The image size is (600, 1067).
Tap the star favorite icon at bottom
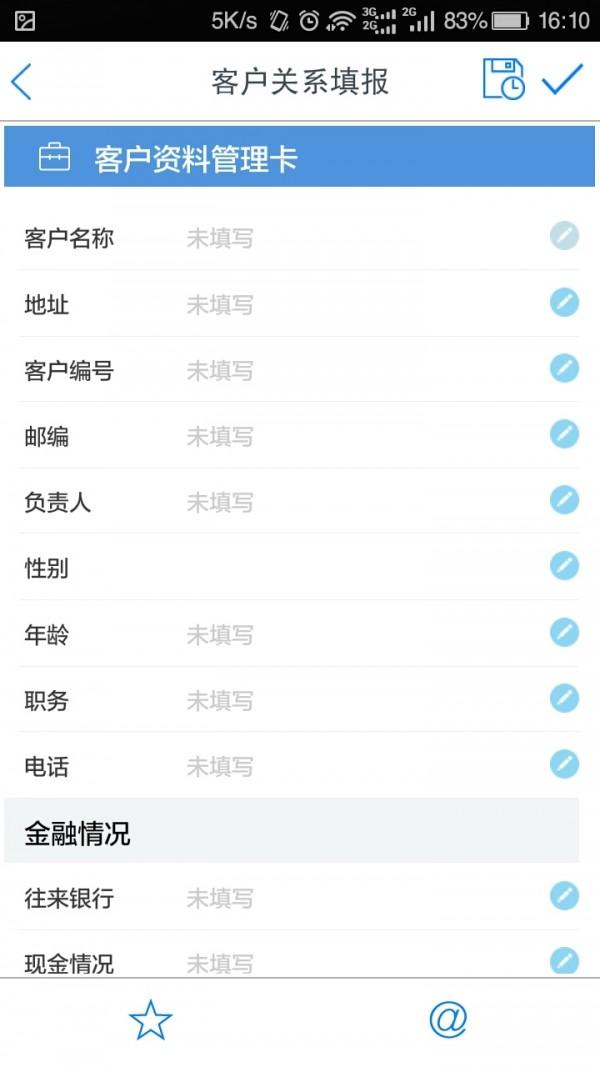150,1020
